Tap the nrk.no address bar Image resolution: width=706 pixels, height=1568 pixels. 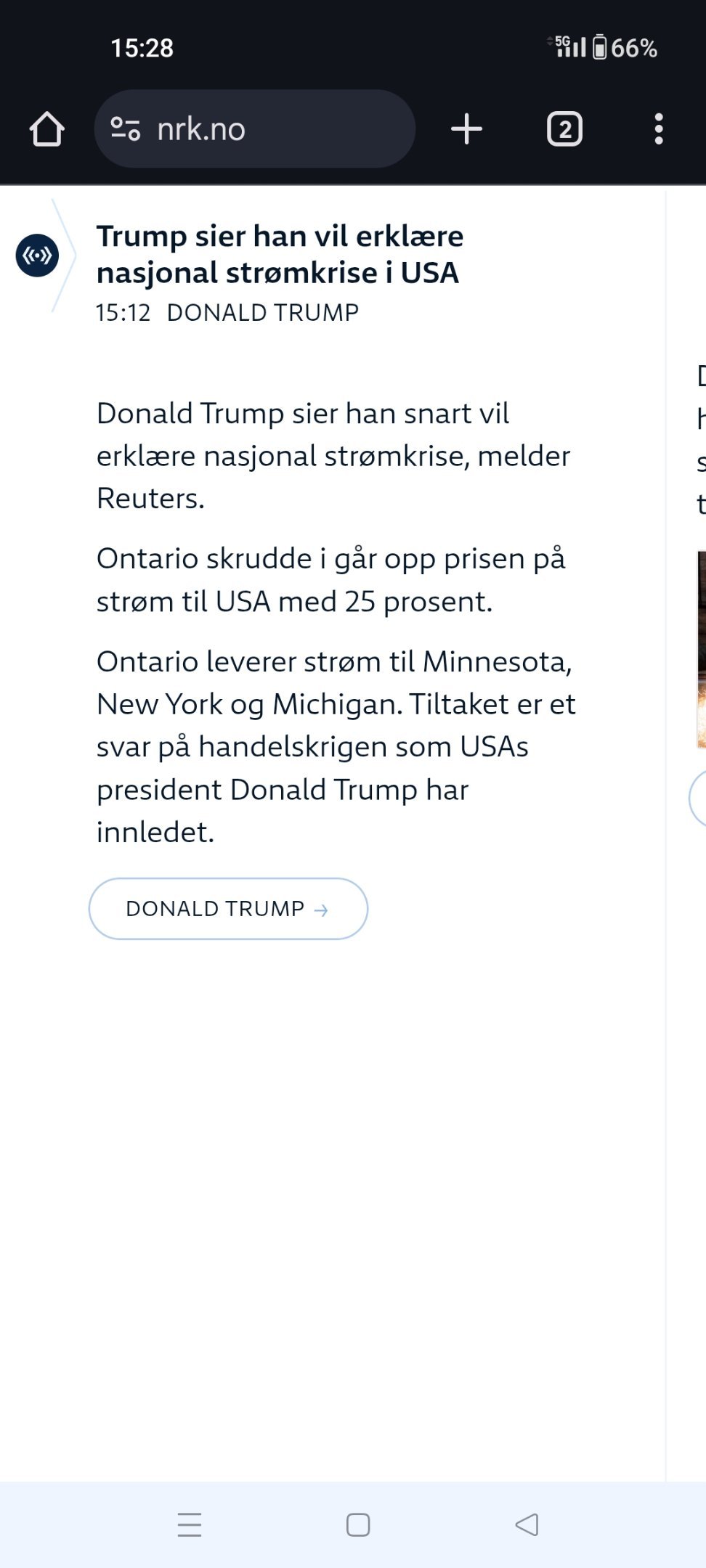click(254, 129)
